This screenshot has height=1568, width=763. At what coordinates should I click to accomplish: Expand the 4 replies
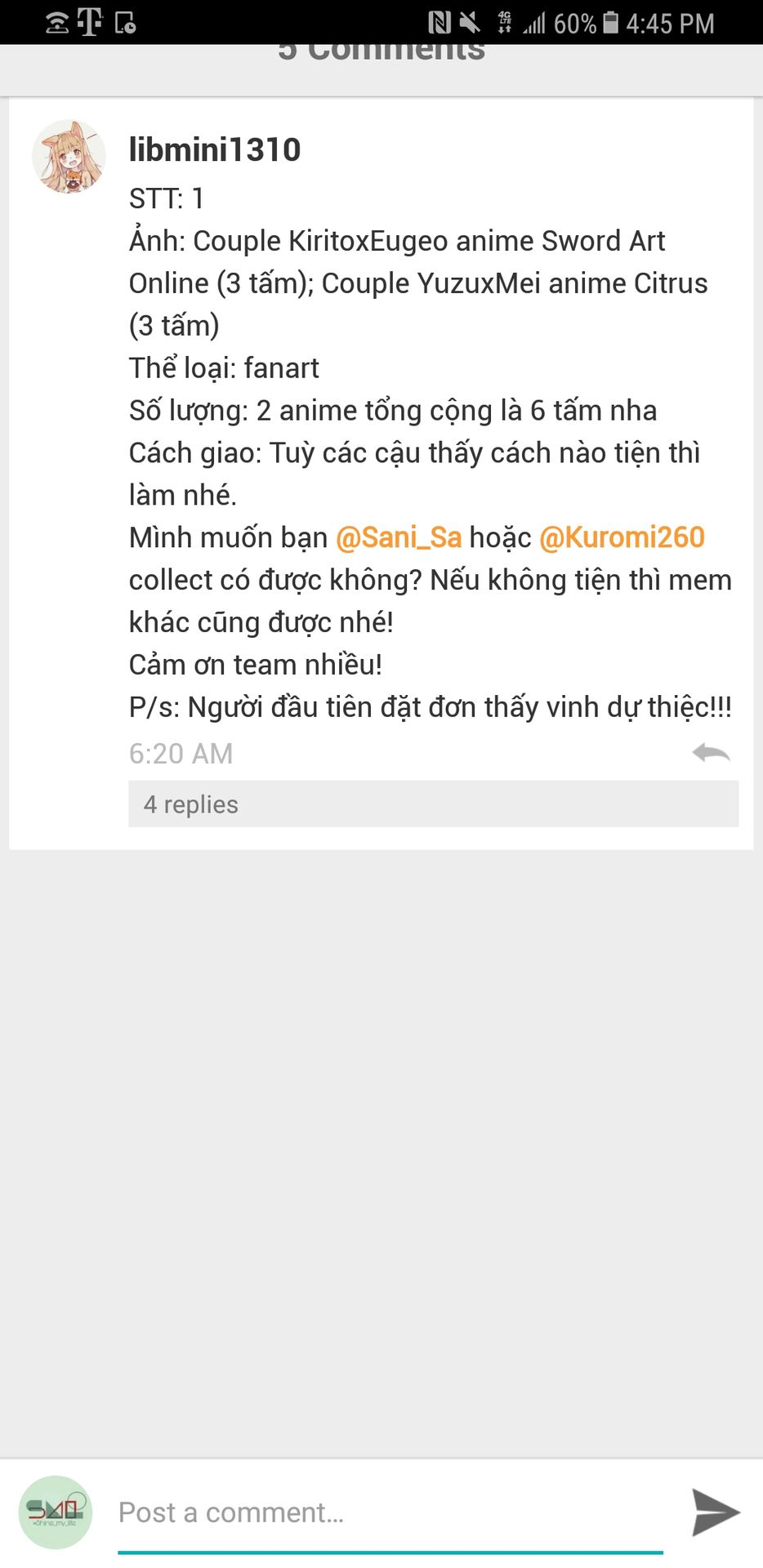[x=433, y=804]
